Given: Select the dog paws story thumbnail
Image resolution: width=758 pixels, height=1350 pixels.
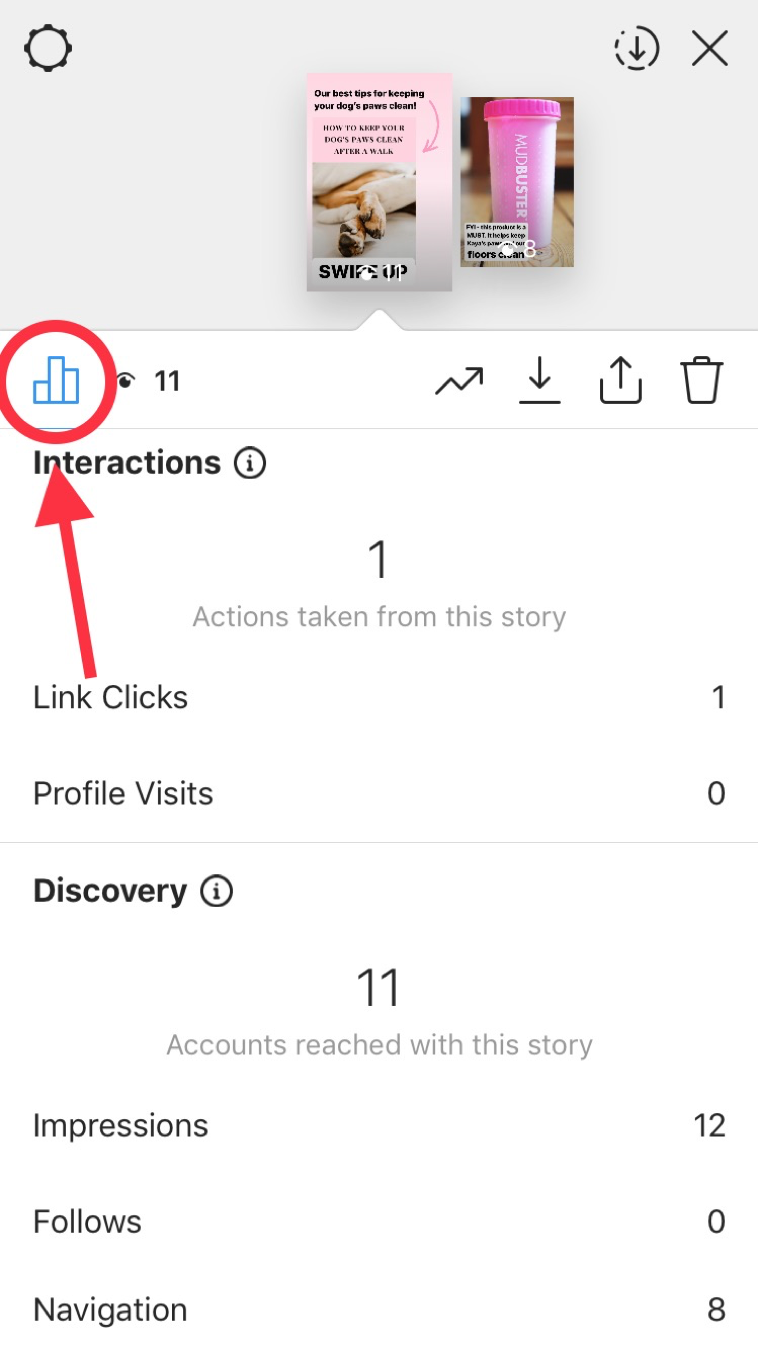Looking at the screenshot, I should click(379, 182).
